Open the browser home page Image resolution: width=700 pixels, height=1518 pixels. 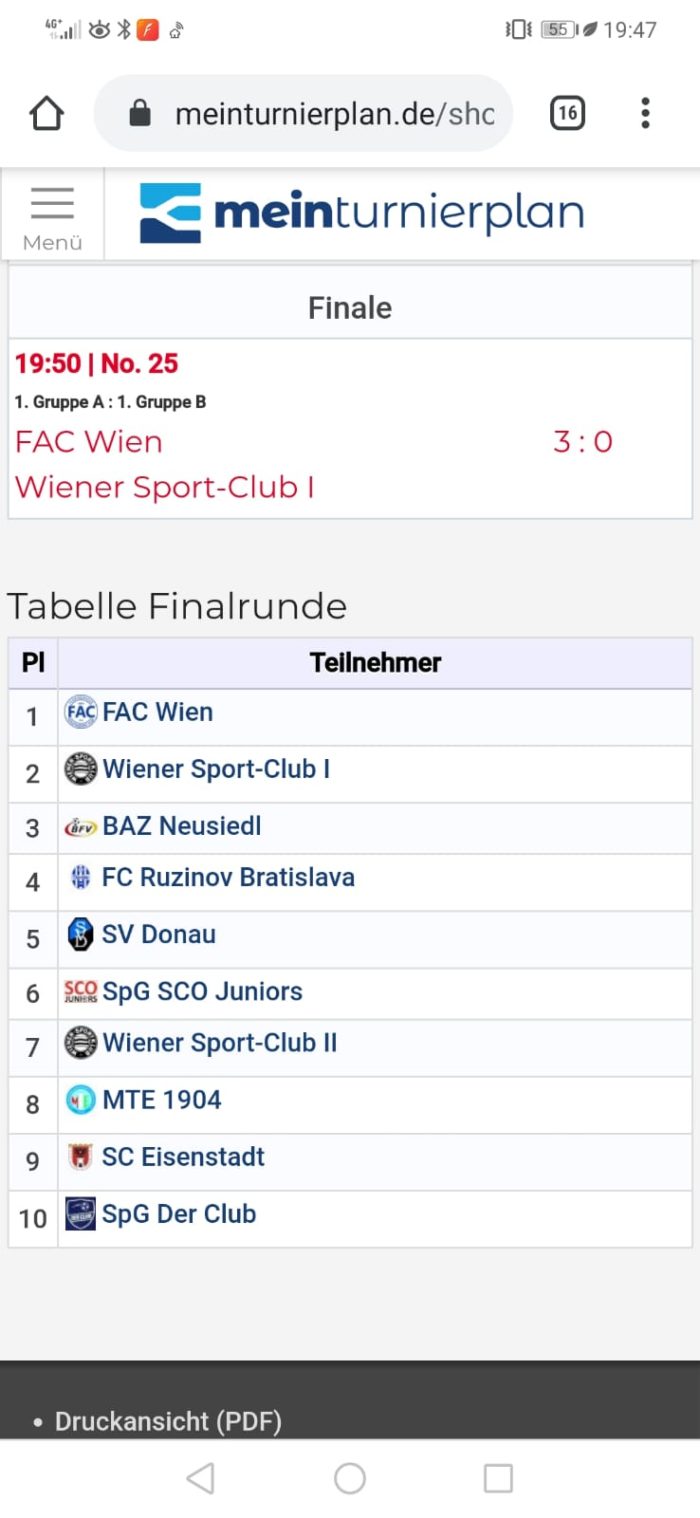47,113
